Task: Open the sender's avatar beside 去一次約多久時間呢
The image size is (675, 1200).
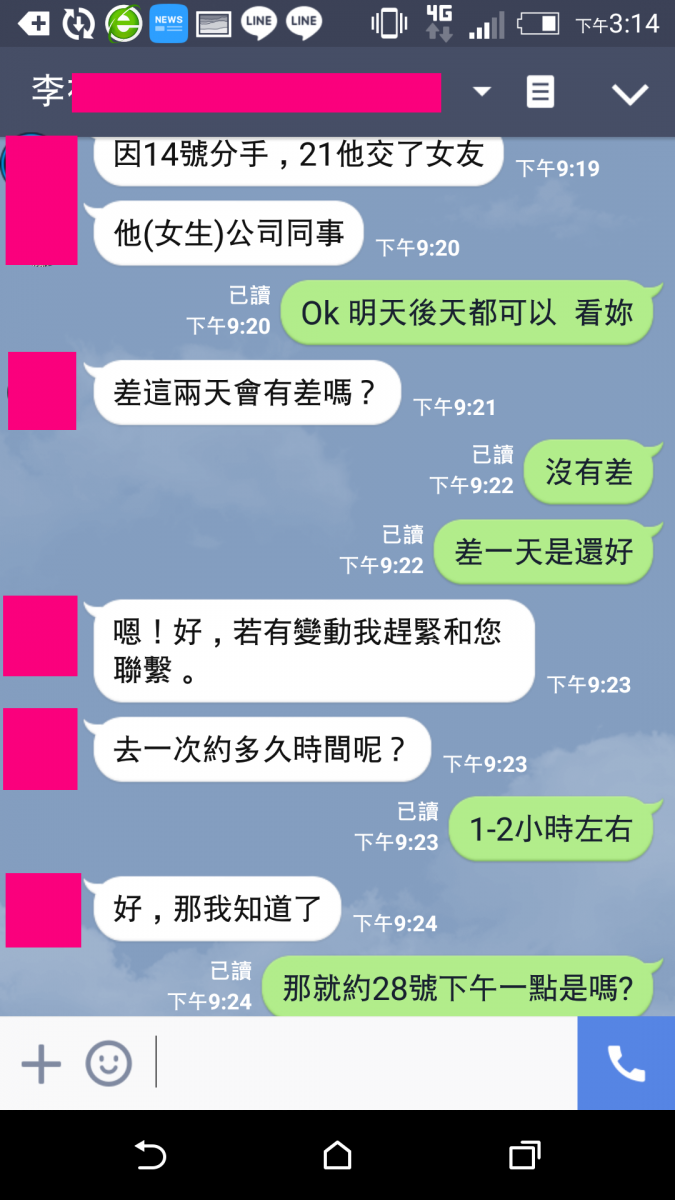Action: click(40, 749)
